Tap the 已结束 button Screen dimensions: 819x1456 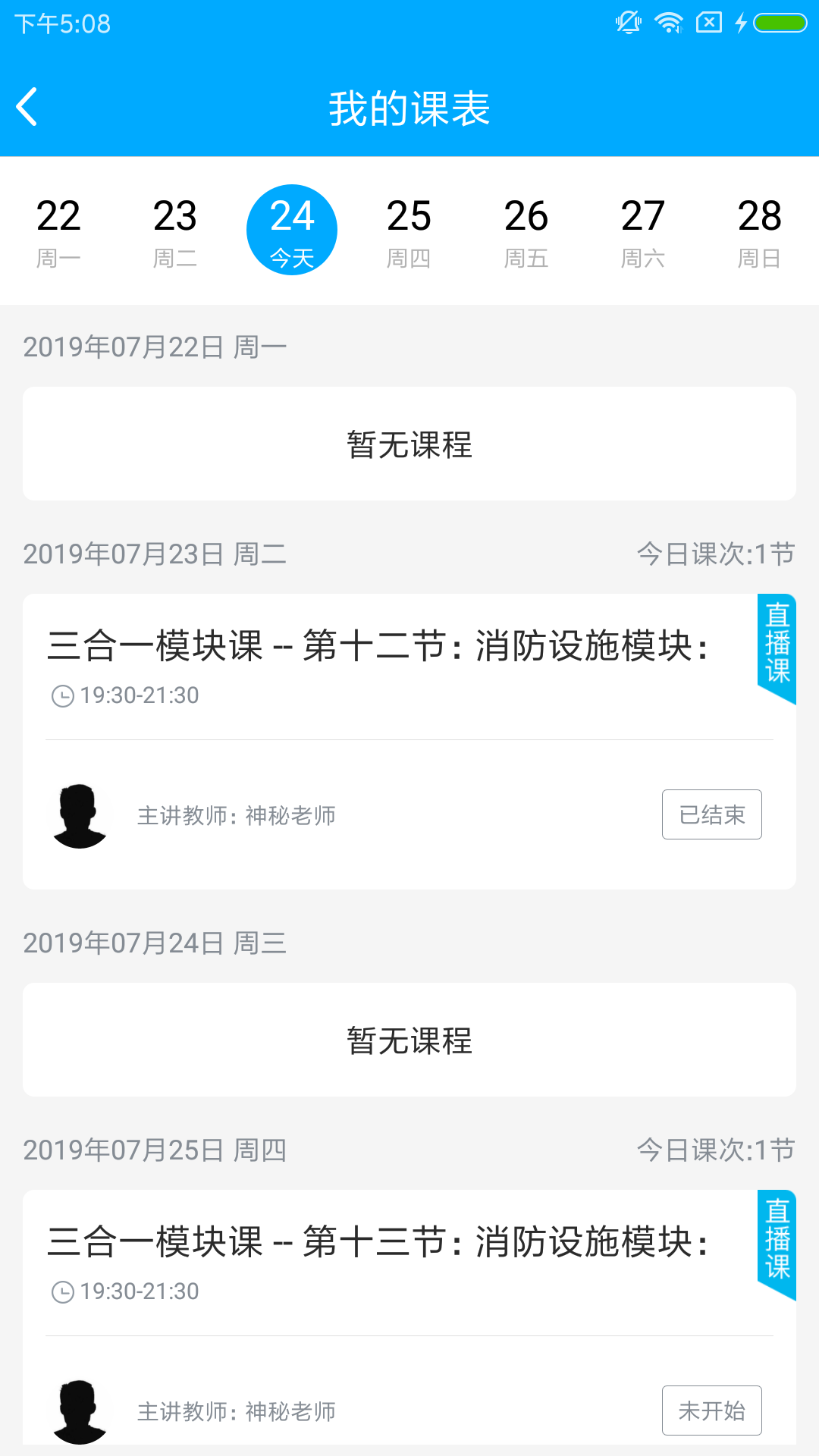[711, 814]
